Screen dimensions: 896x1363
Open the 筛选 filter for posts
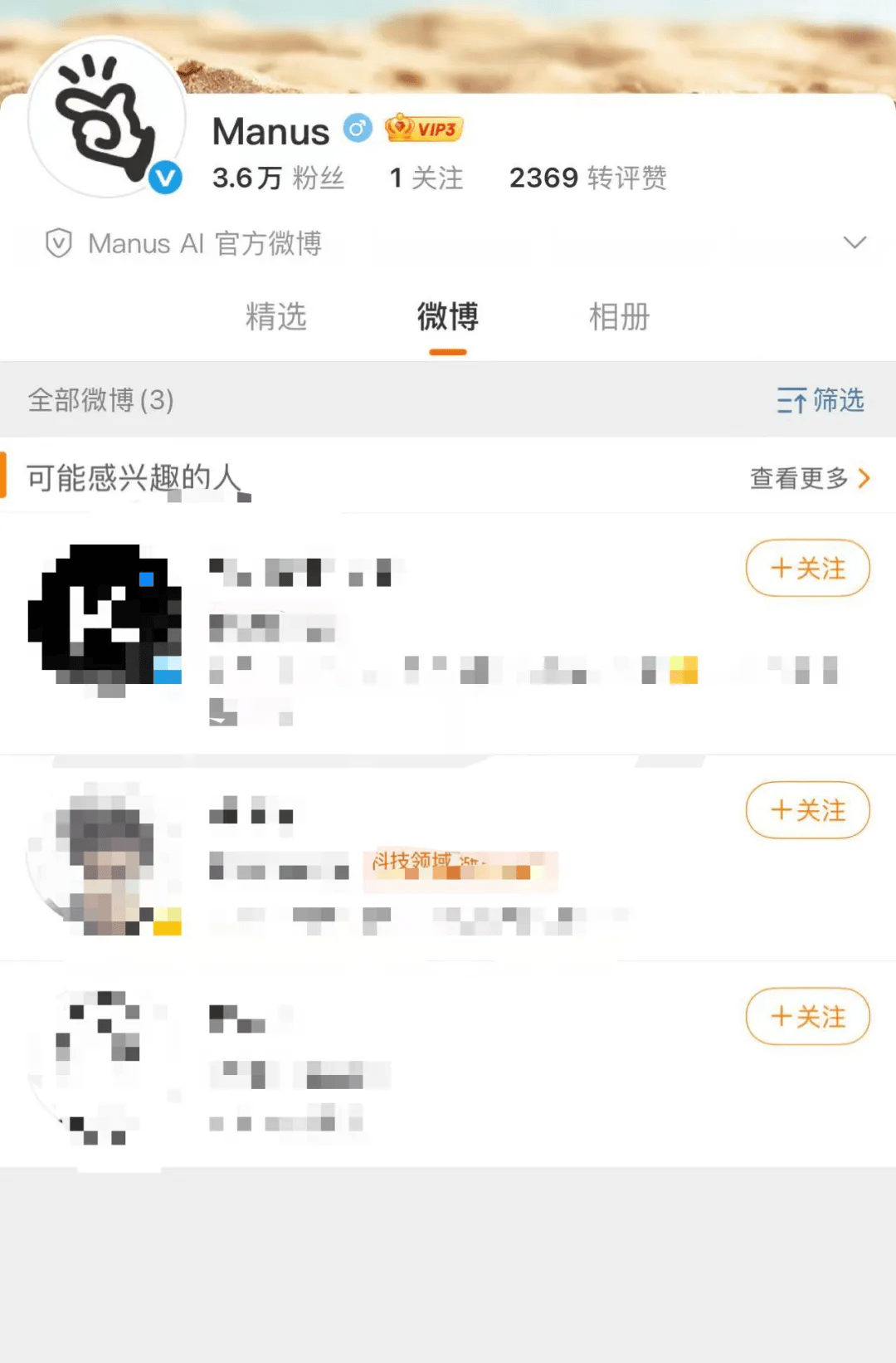(821, 400)
